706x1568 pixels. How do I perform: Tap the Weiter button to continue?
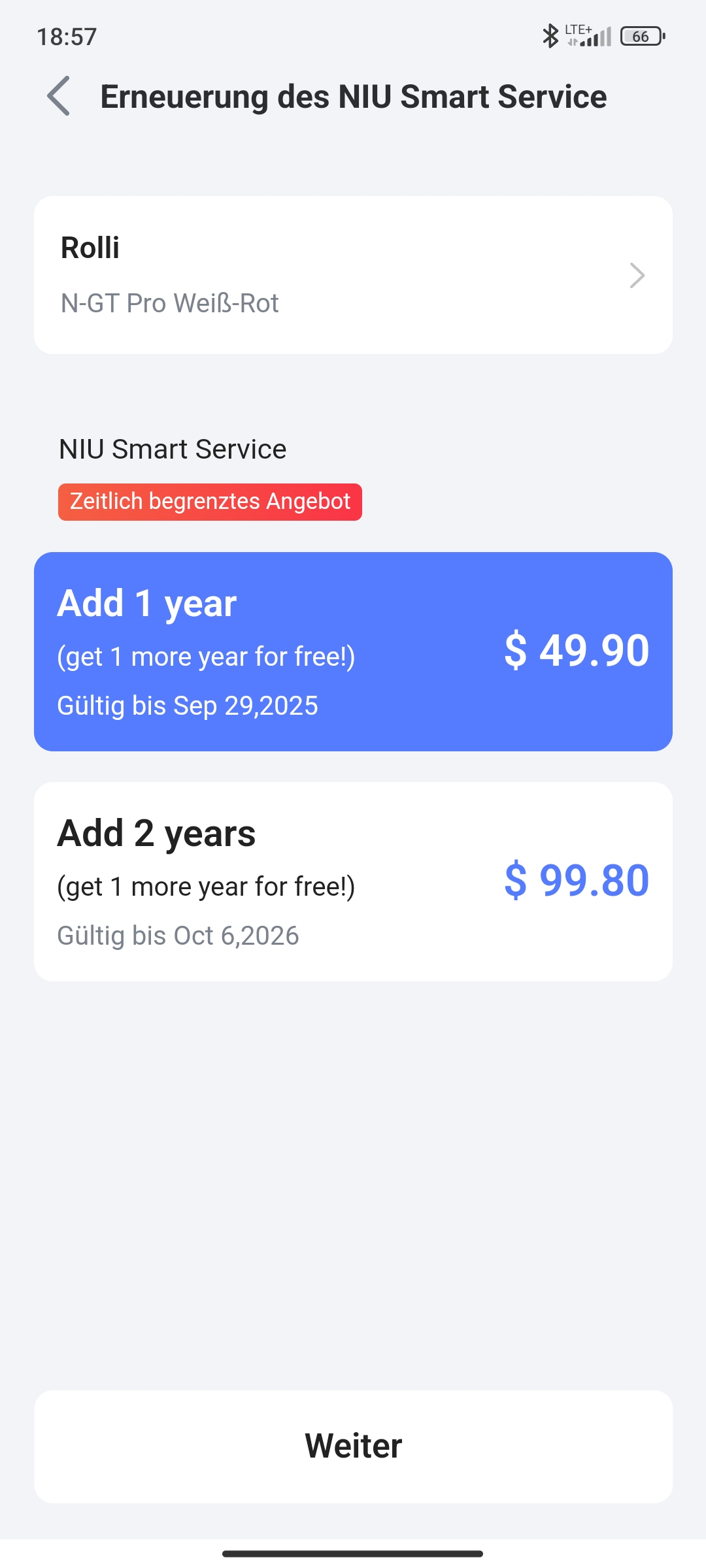[x=353, y=1446]
